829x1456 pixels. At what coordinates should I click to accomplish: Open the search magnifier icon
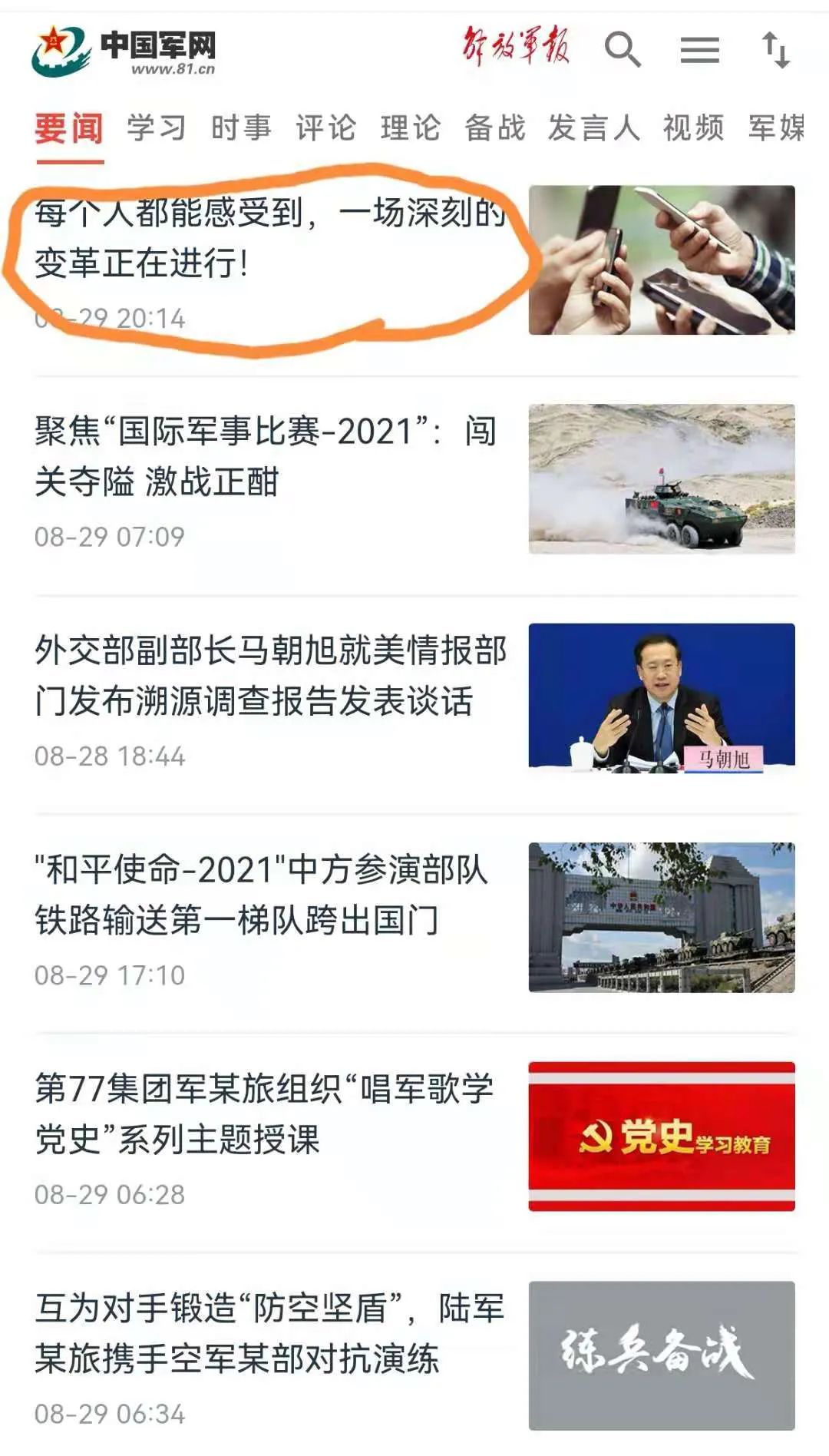(622, 50)
